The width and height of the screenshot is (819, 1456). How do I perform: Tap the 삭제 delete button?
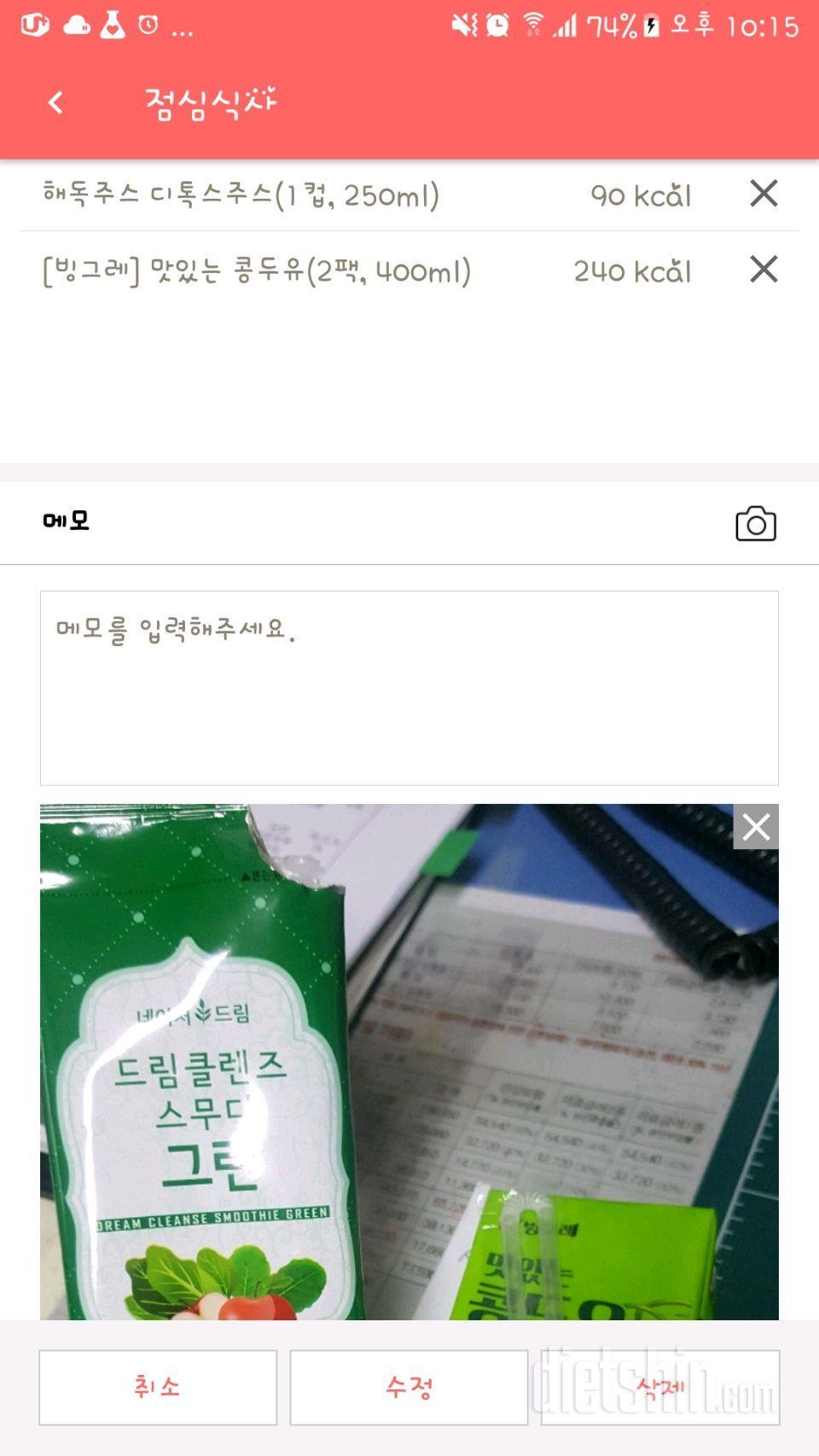(x=659, y=1387)
